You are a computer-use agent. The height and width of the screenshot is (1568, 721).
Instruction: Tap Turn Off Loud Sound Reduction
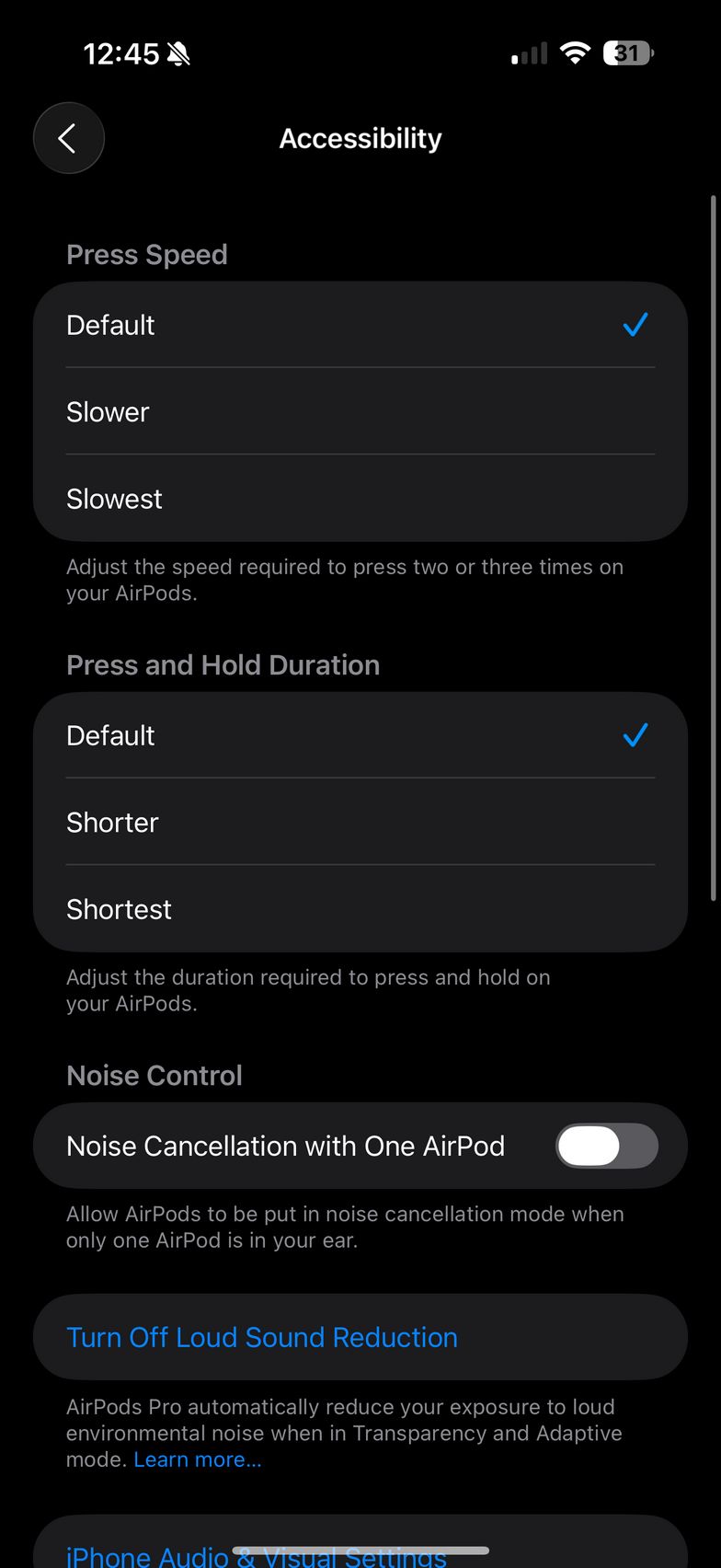(x=262, y=1337)
